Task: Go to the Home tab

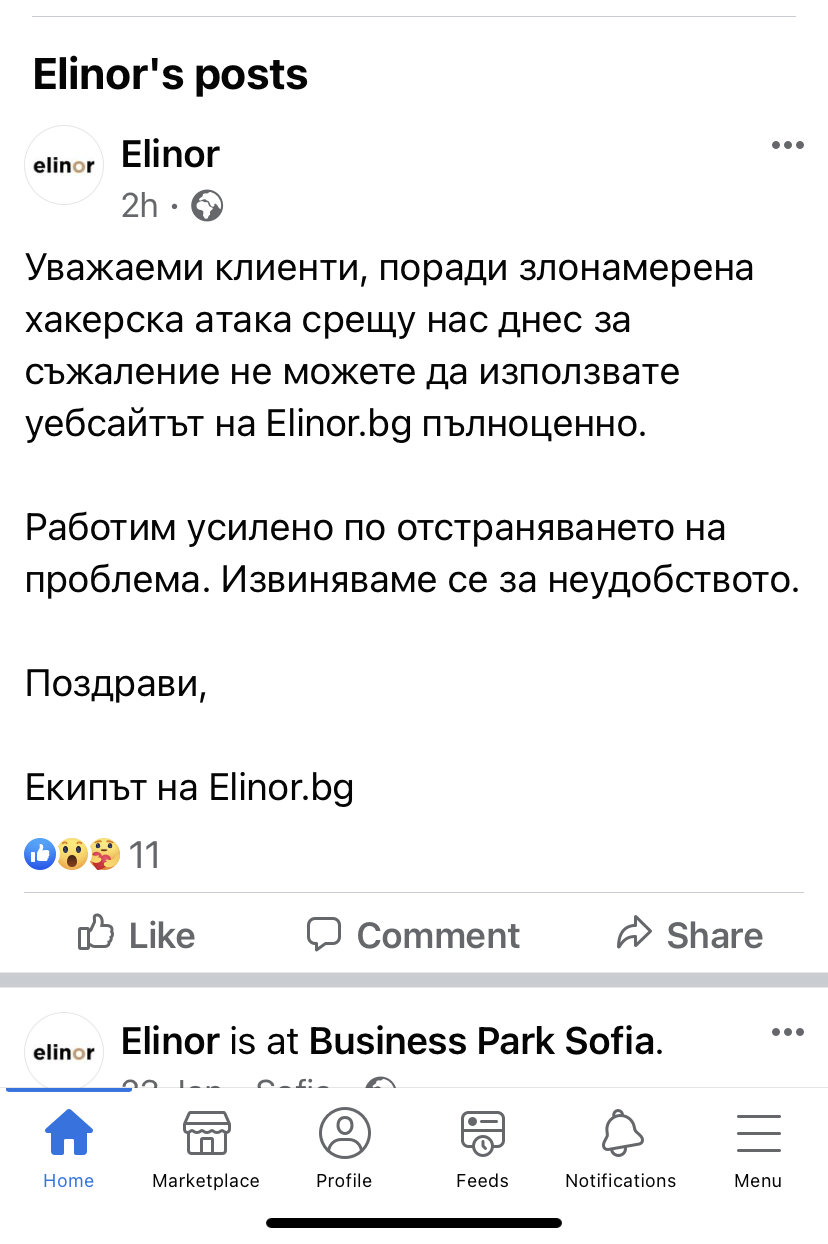Action: 69,1148
